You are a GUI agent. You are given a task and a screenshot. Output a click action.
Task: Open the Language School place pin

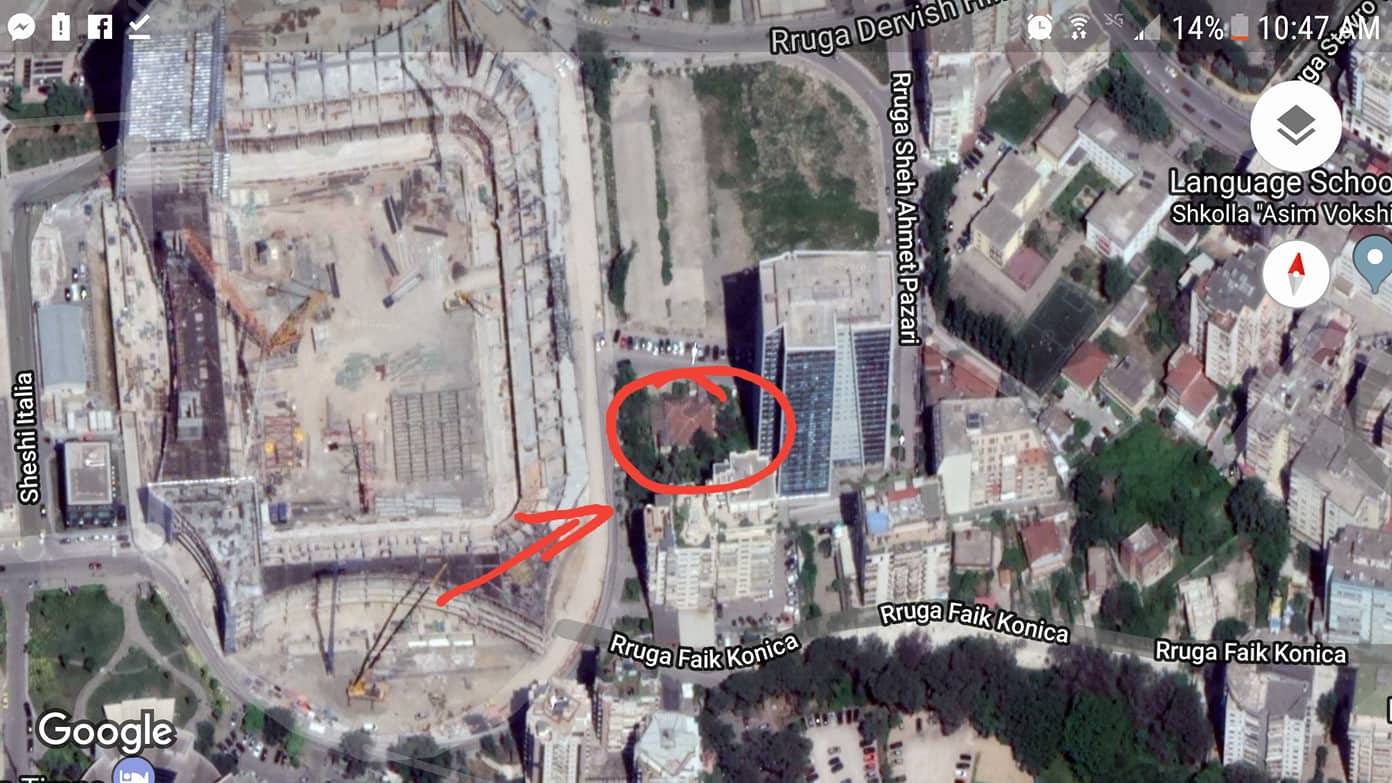1376,260
